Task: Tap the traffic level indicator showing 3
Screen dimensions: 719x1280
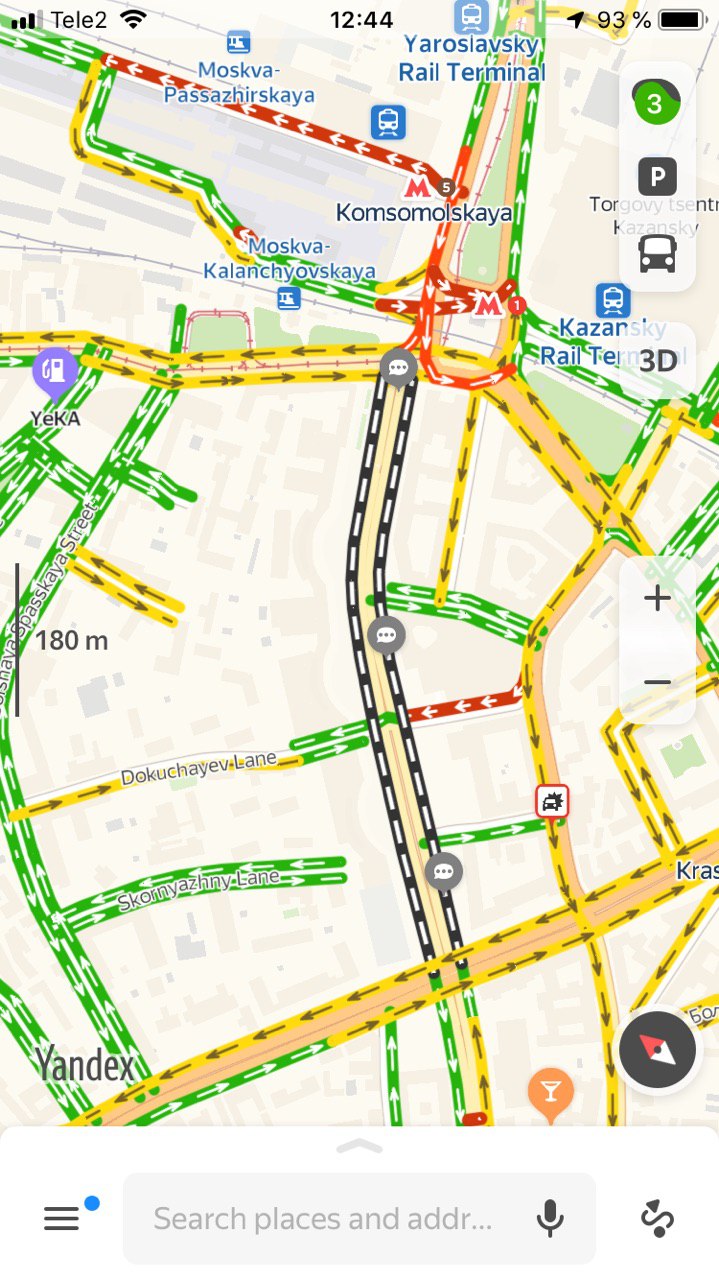Action: (656, 103)
